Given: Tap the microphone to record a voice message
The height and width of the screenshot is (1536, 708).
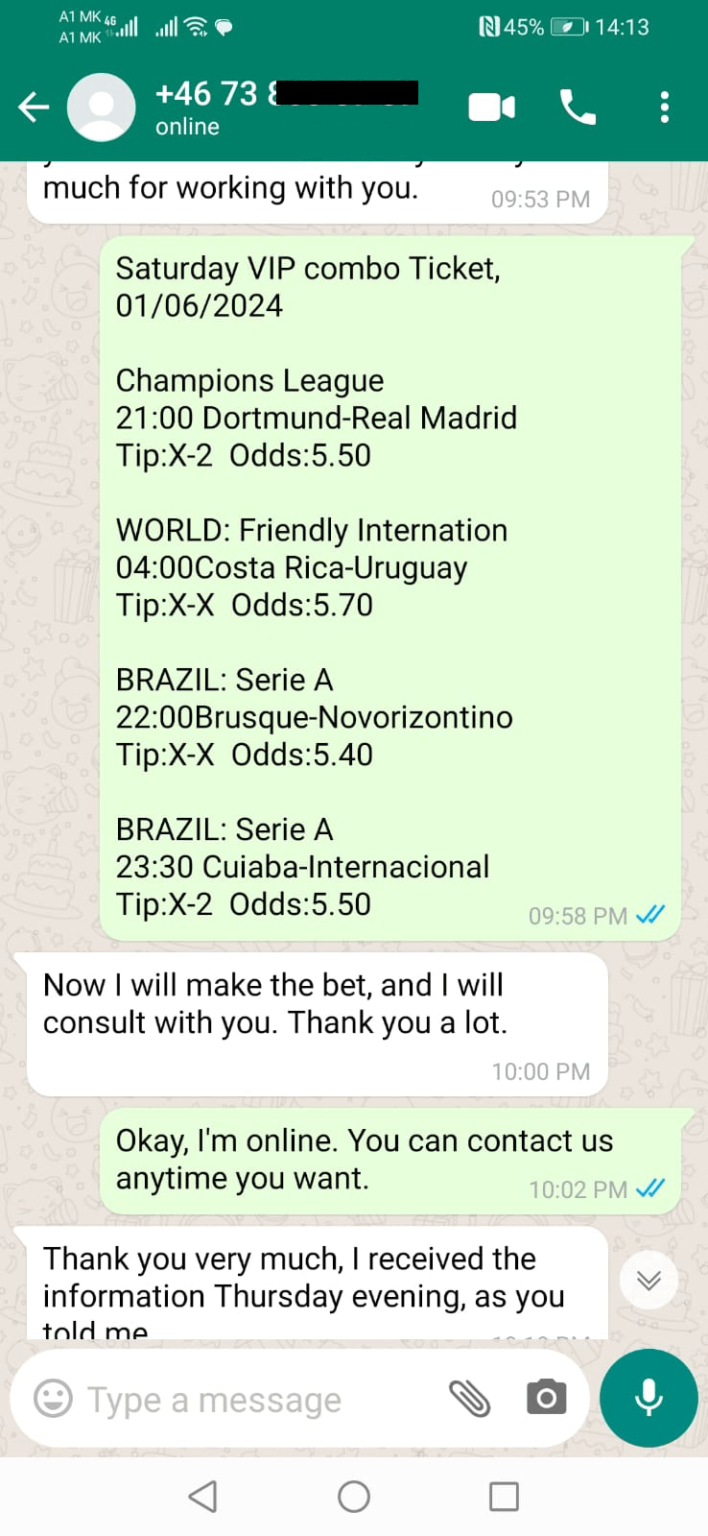Looking at the screenshot, I should 649,1398.
